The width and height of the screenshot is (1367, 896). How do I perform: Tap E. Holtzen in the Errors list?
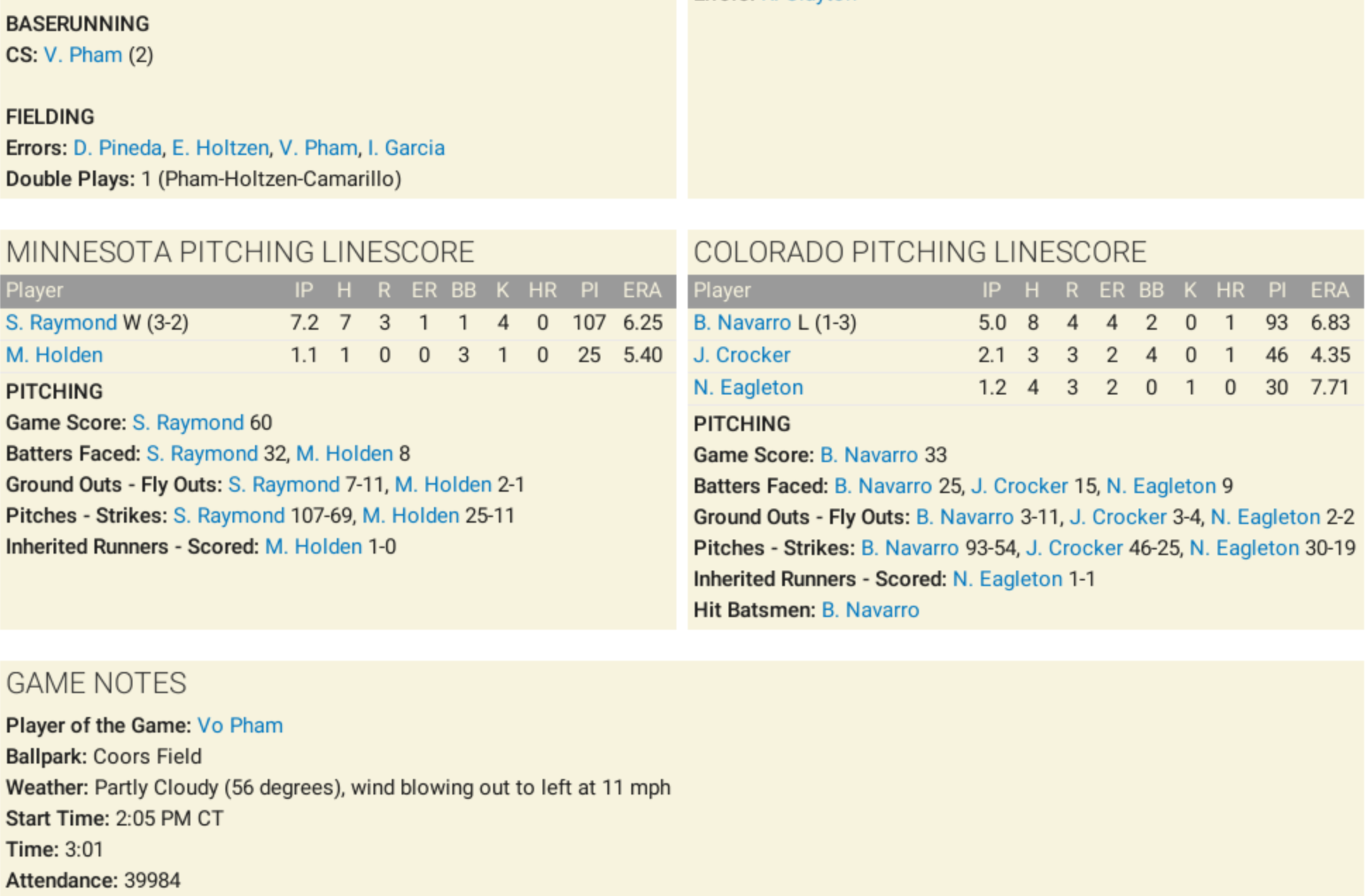(220, 148)
